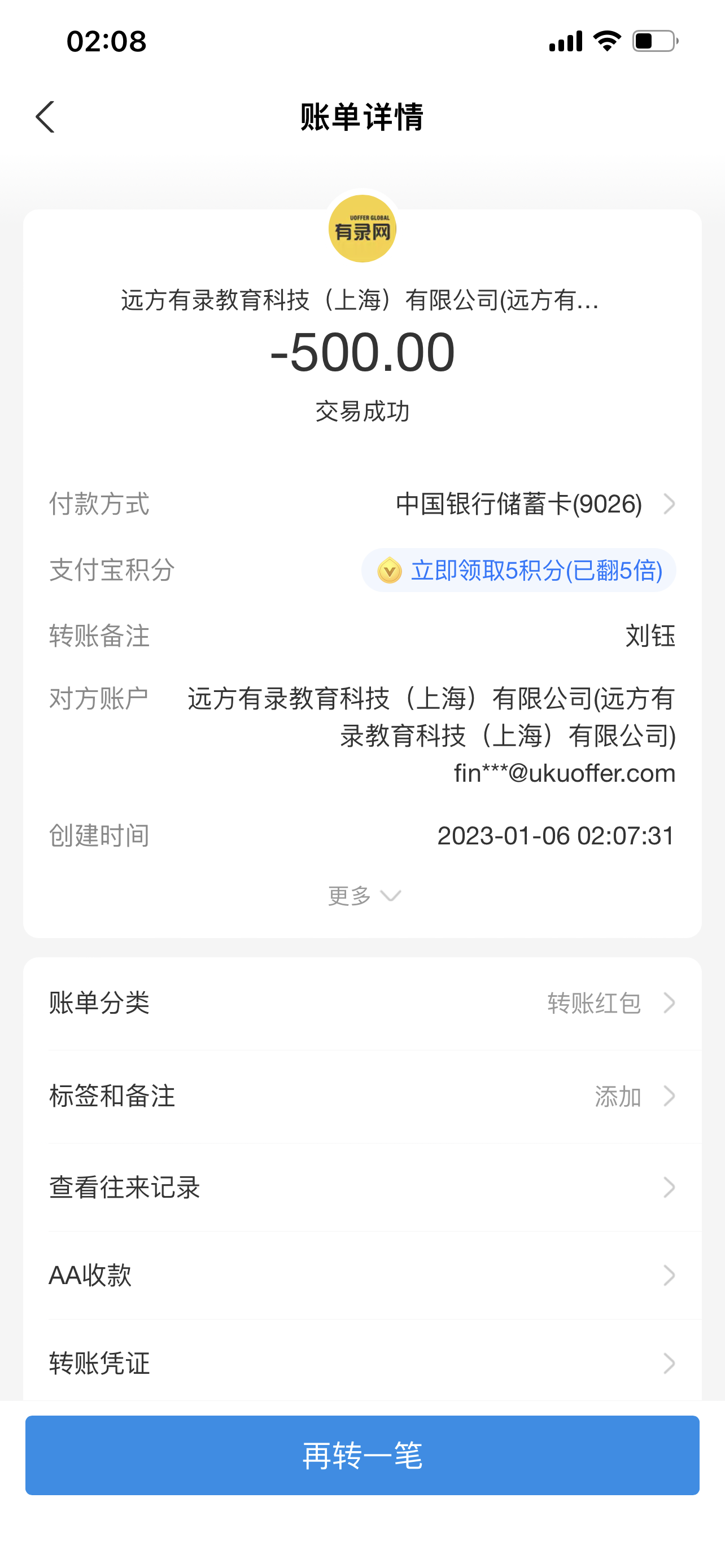Tap 再转一笔 to transfer again
The image size is (725, 1568).
coord(362,1455)
